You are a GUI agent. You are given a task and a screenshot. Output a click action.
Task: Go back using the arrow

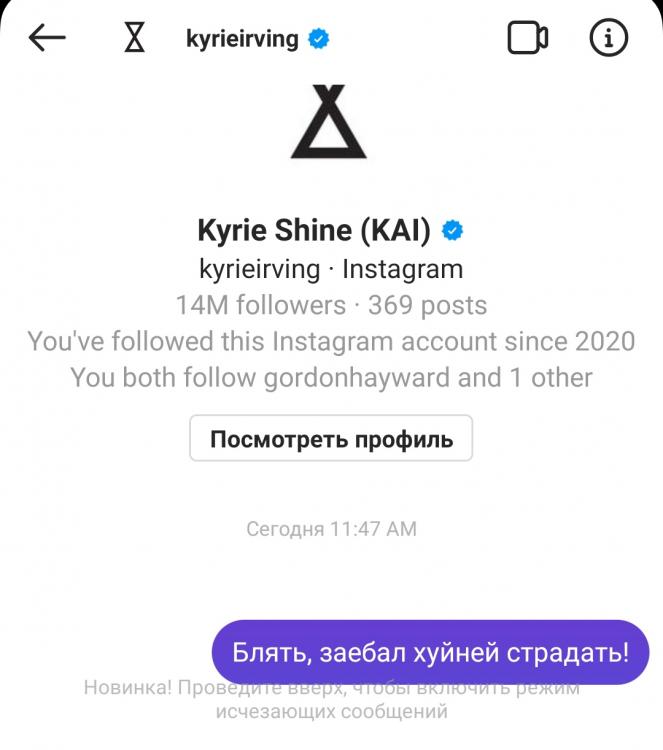(47, 39)
